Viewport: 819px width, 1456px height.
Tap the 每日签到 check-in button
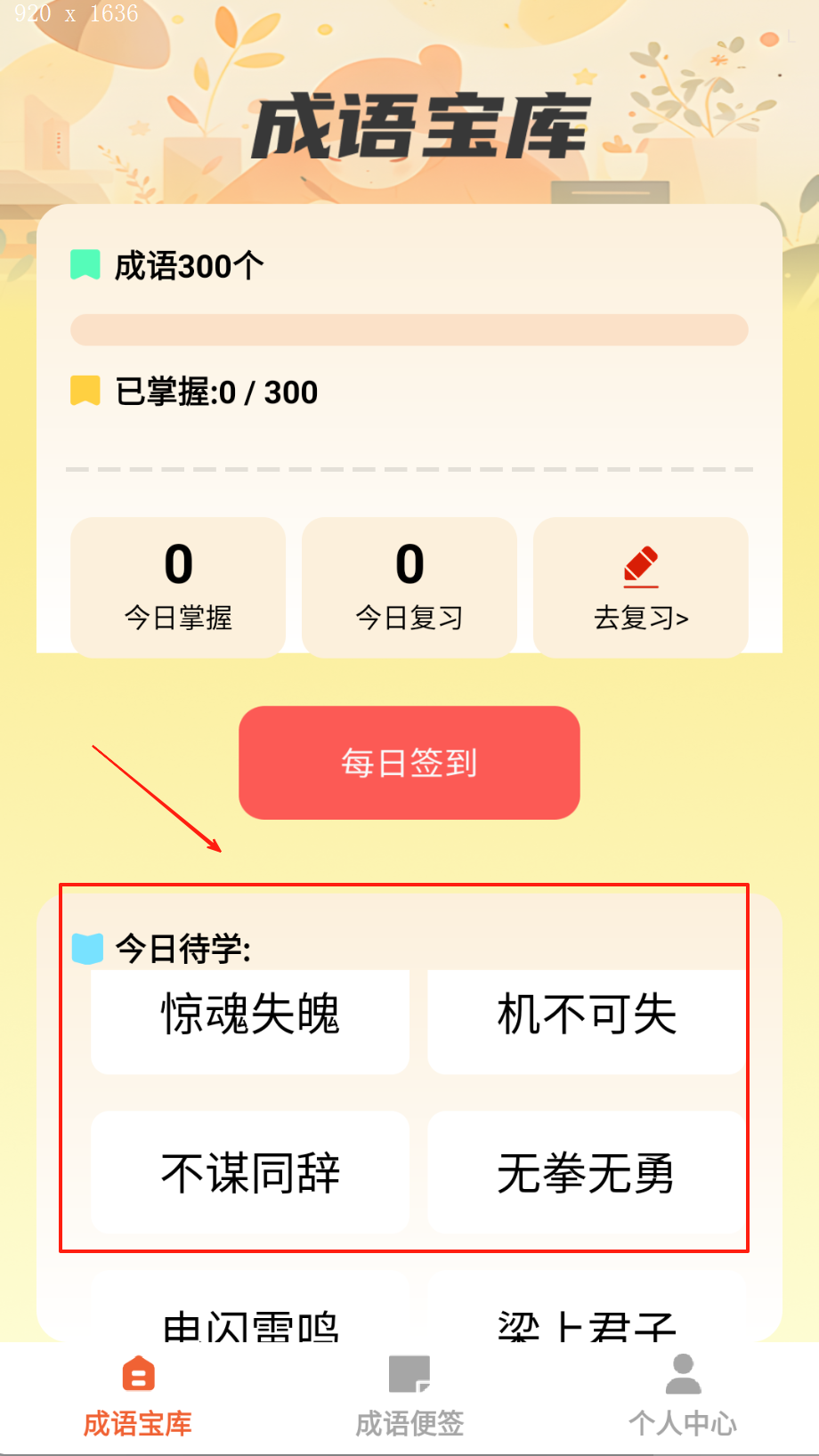coord(409,763)
